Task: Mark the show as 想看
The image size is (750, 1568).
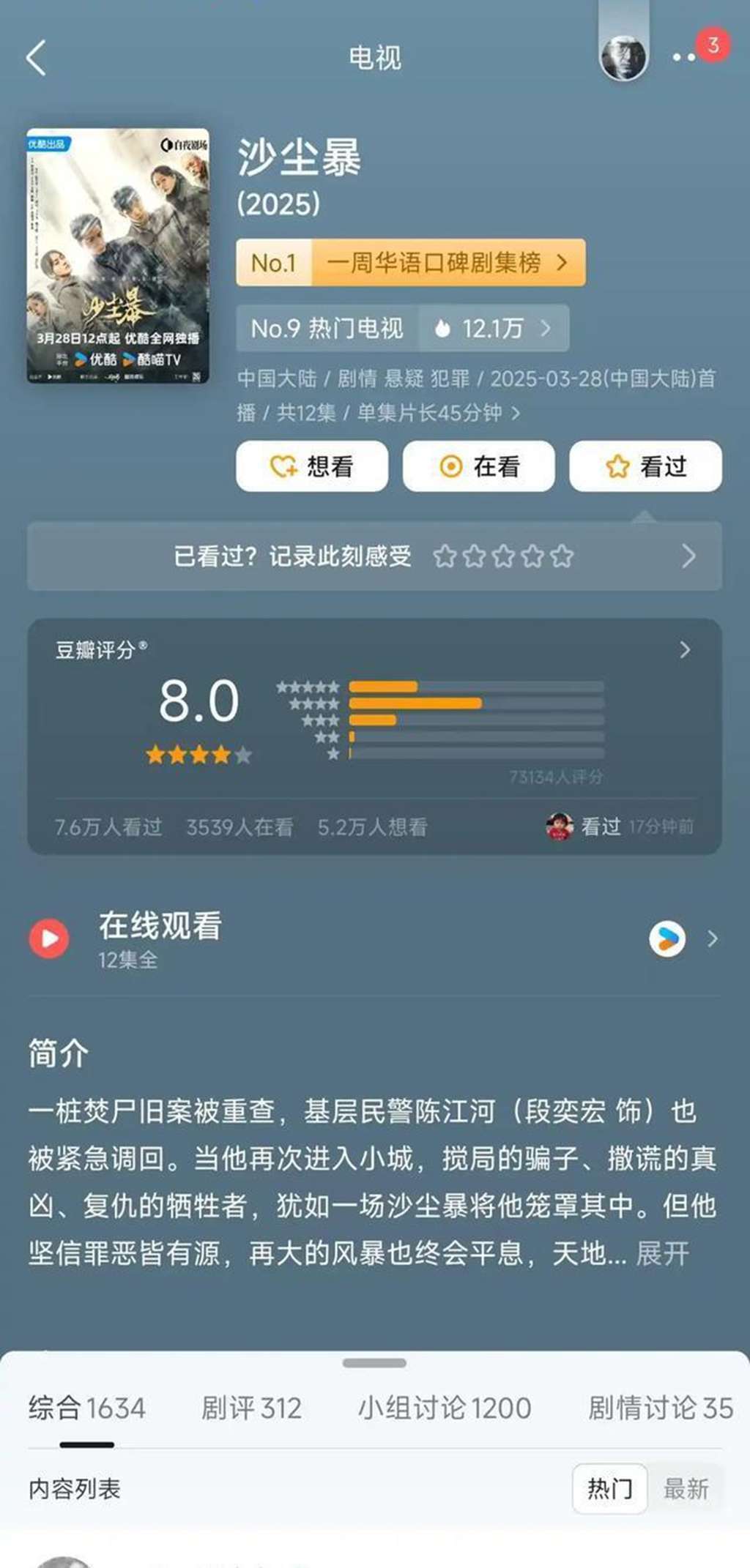Action: [312, 466]
